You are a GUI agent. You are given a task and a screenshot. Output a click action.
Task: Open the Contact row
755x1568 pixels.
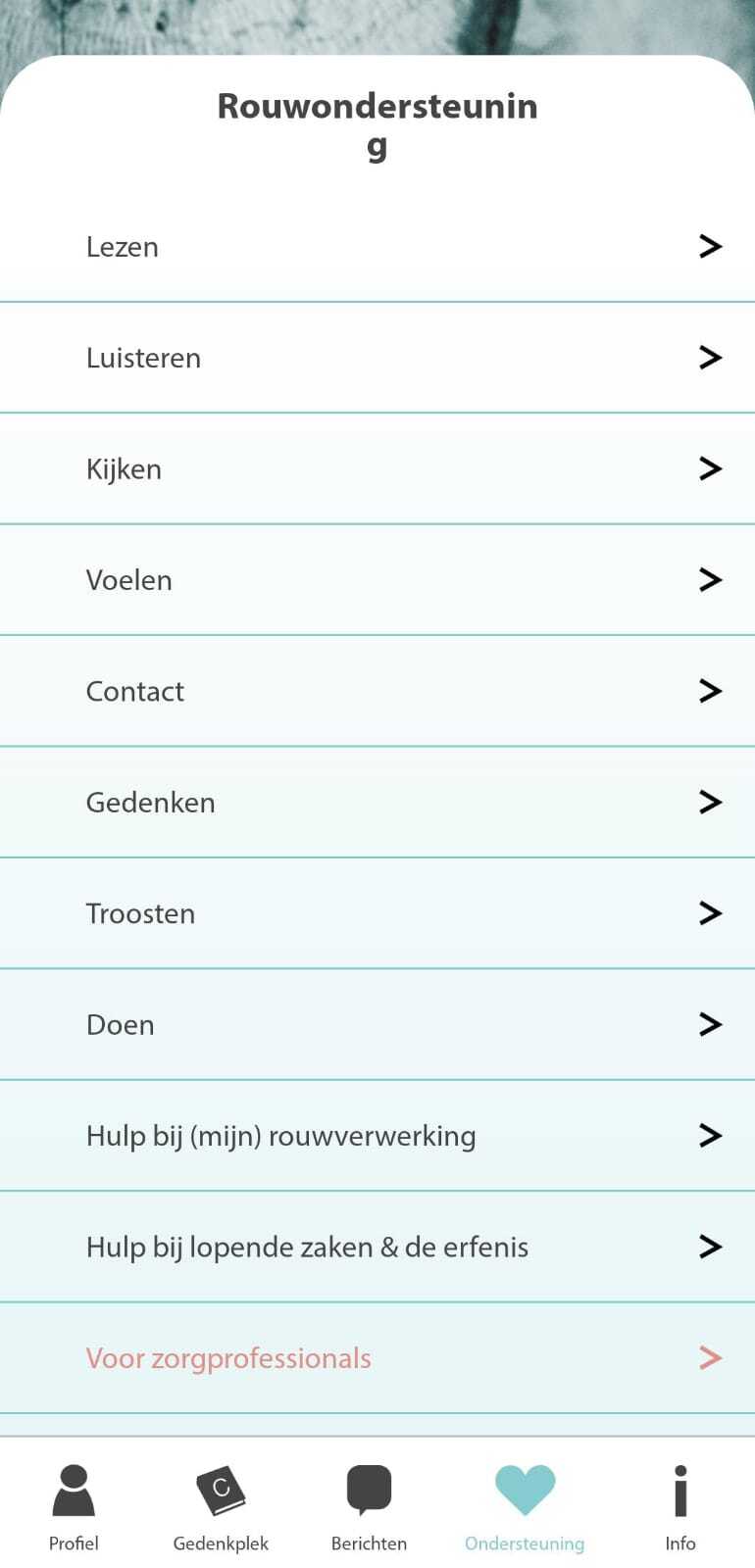pos(377,691)
